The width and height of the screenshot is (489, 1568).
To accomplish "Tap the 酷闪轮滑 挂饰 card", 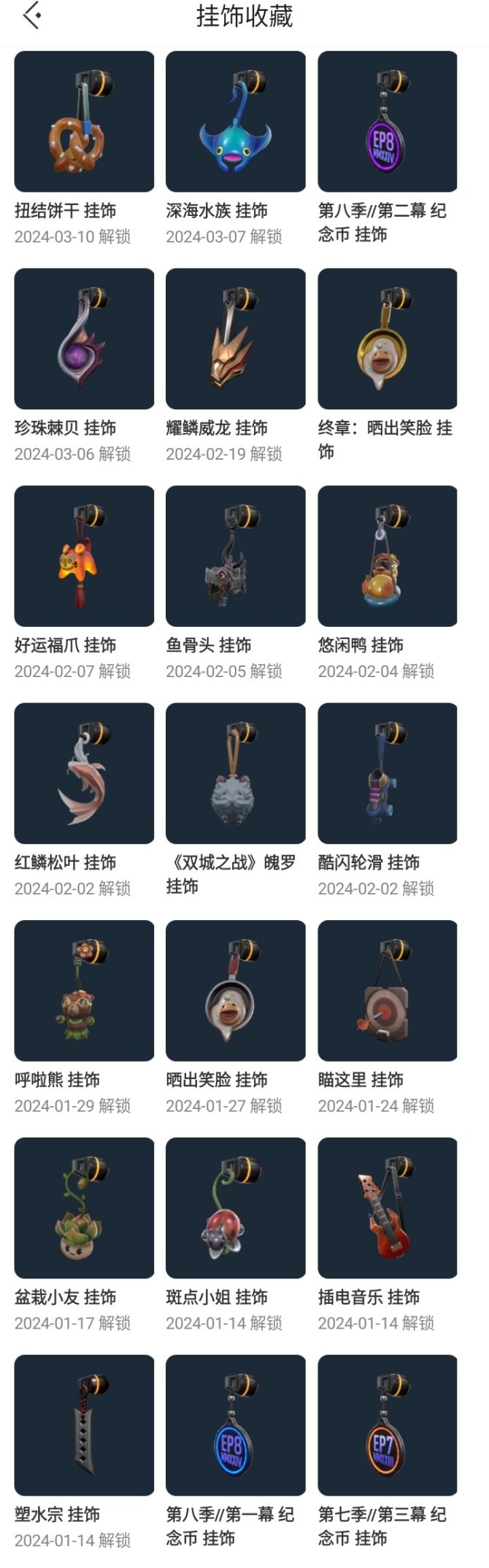I will (387, 773).
